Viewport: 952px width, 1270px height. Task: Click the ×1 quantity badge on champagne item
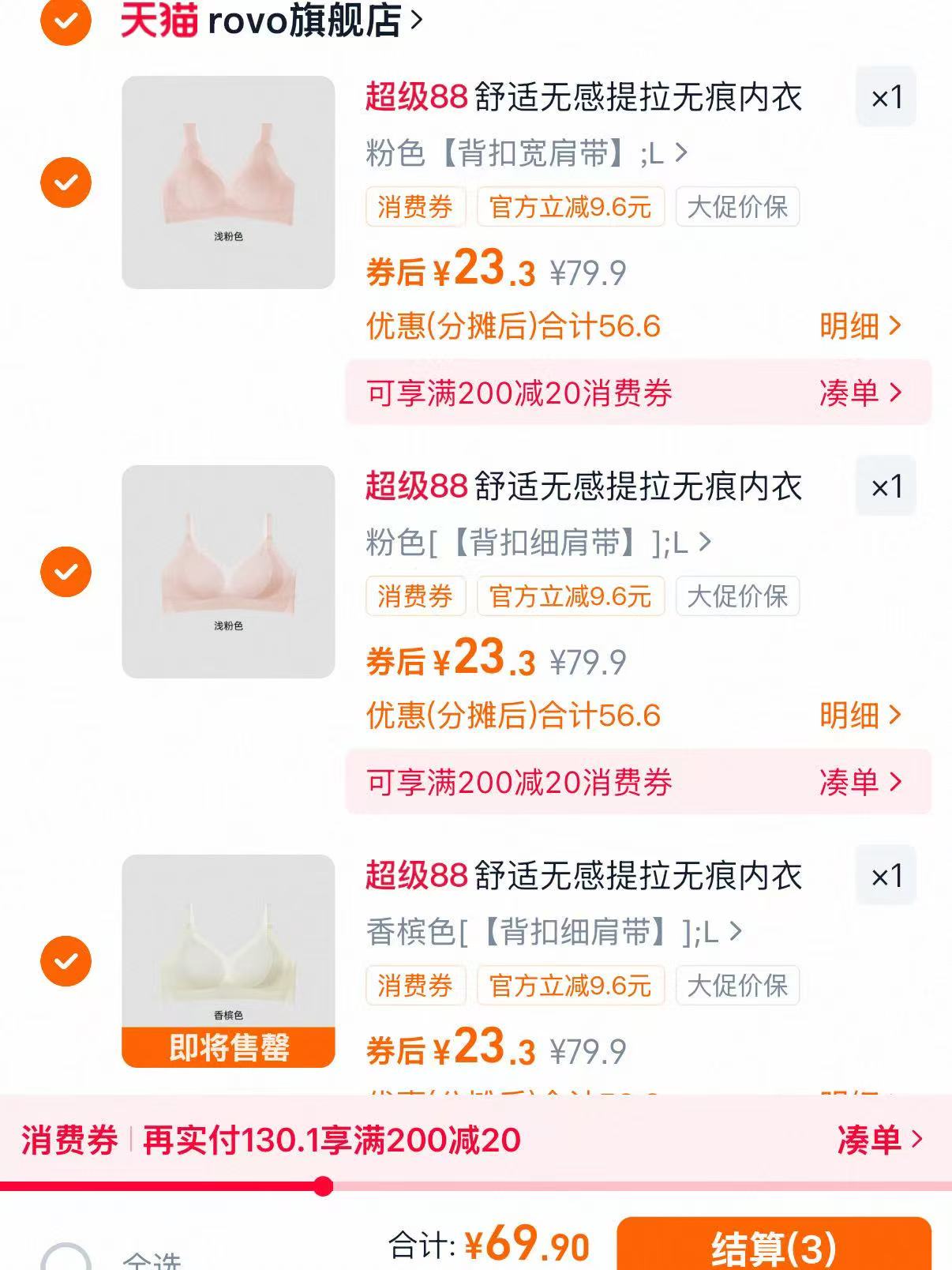[886, 875]
